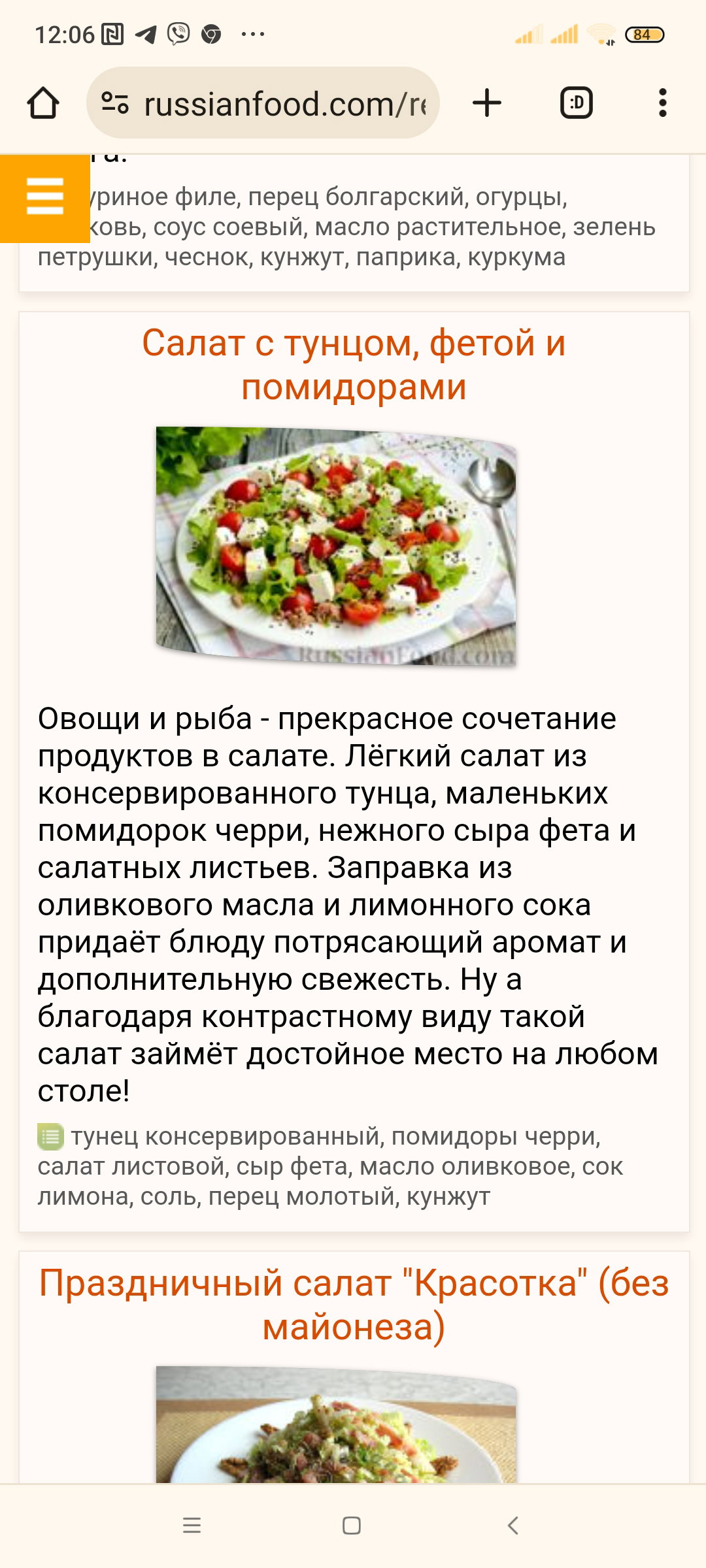Go to the browser home page

click(x=43, y=103)
